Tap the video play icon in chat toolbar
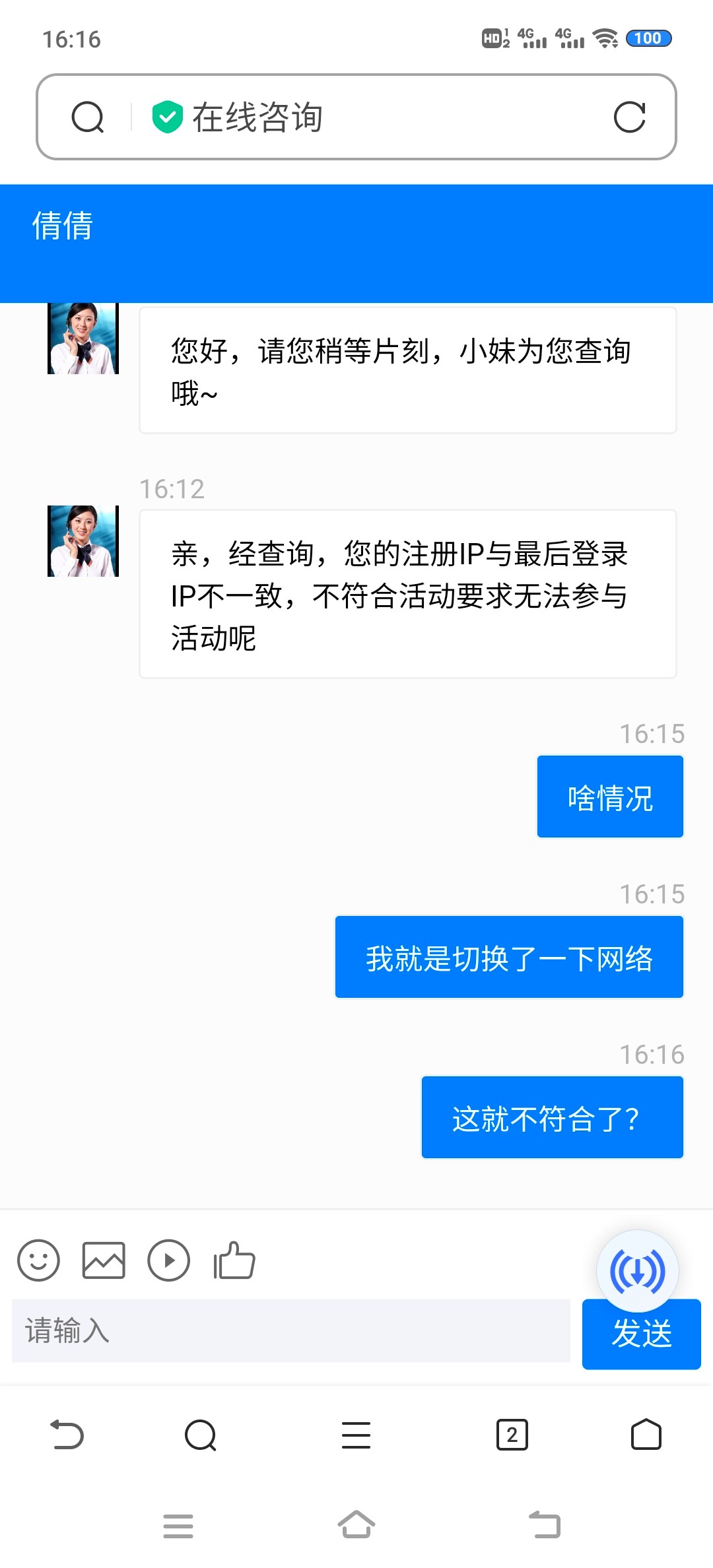This screenshot has height=1568, width=713. [169, 1260]
